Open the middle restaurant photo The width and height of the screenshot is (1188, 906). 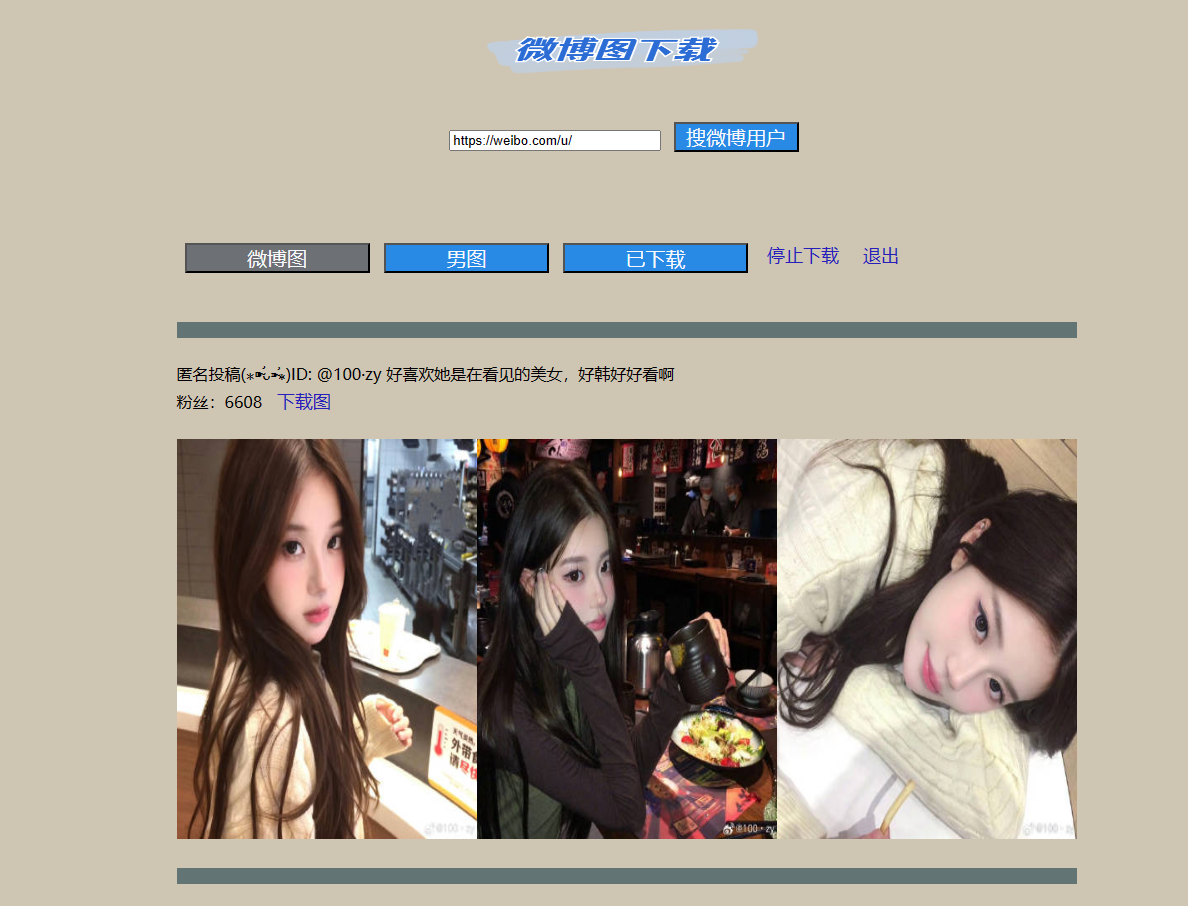(627, 638)
